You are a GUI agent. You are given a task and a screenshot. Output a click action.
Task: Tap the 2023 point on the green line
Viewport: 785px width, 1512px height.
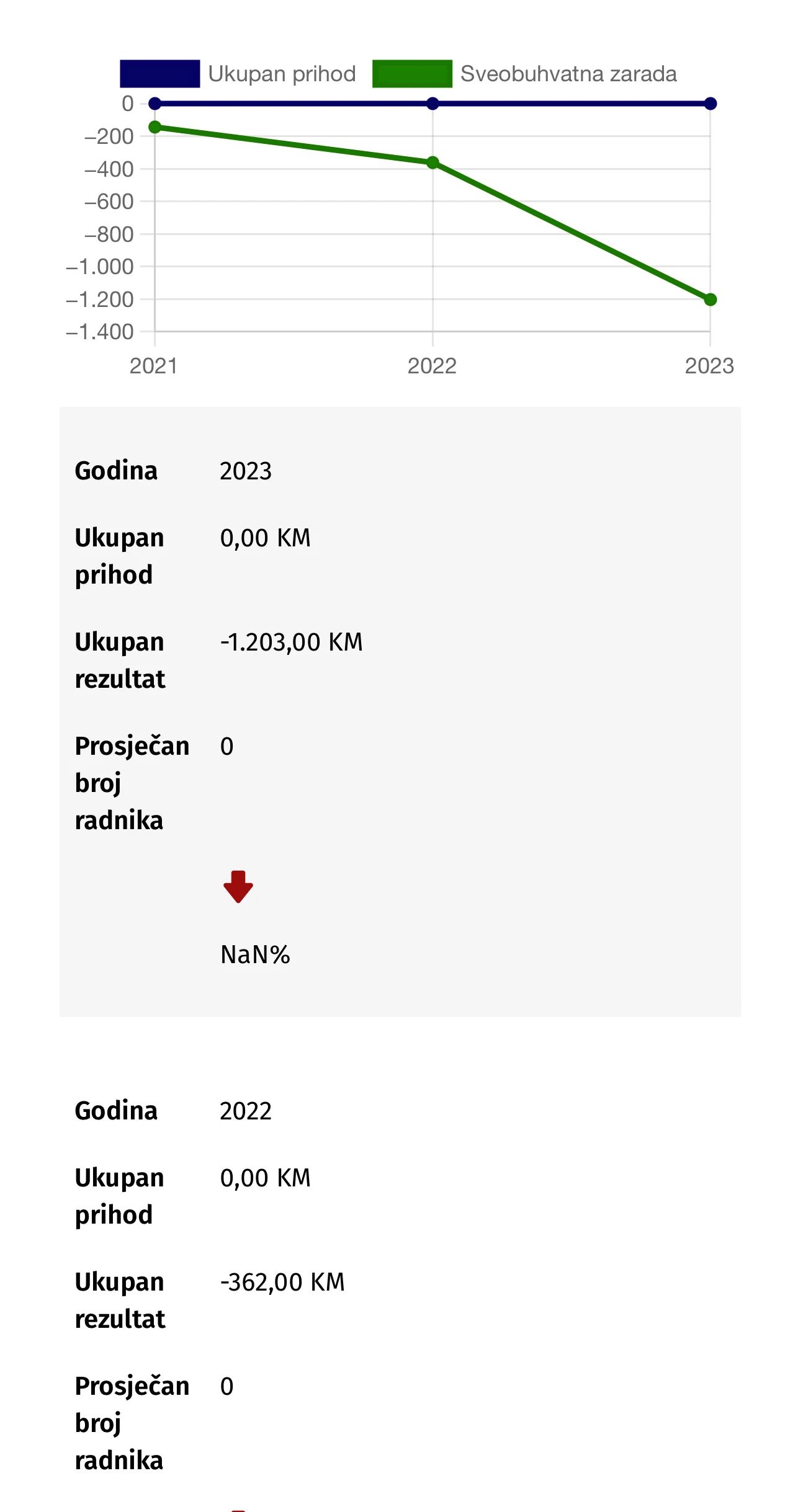(x=711, y=300)
